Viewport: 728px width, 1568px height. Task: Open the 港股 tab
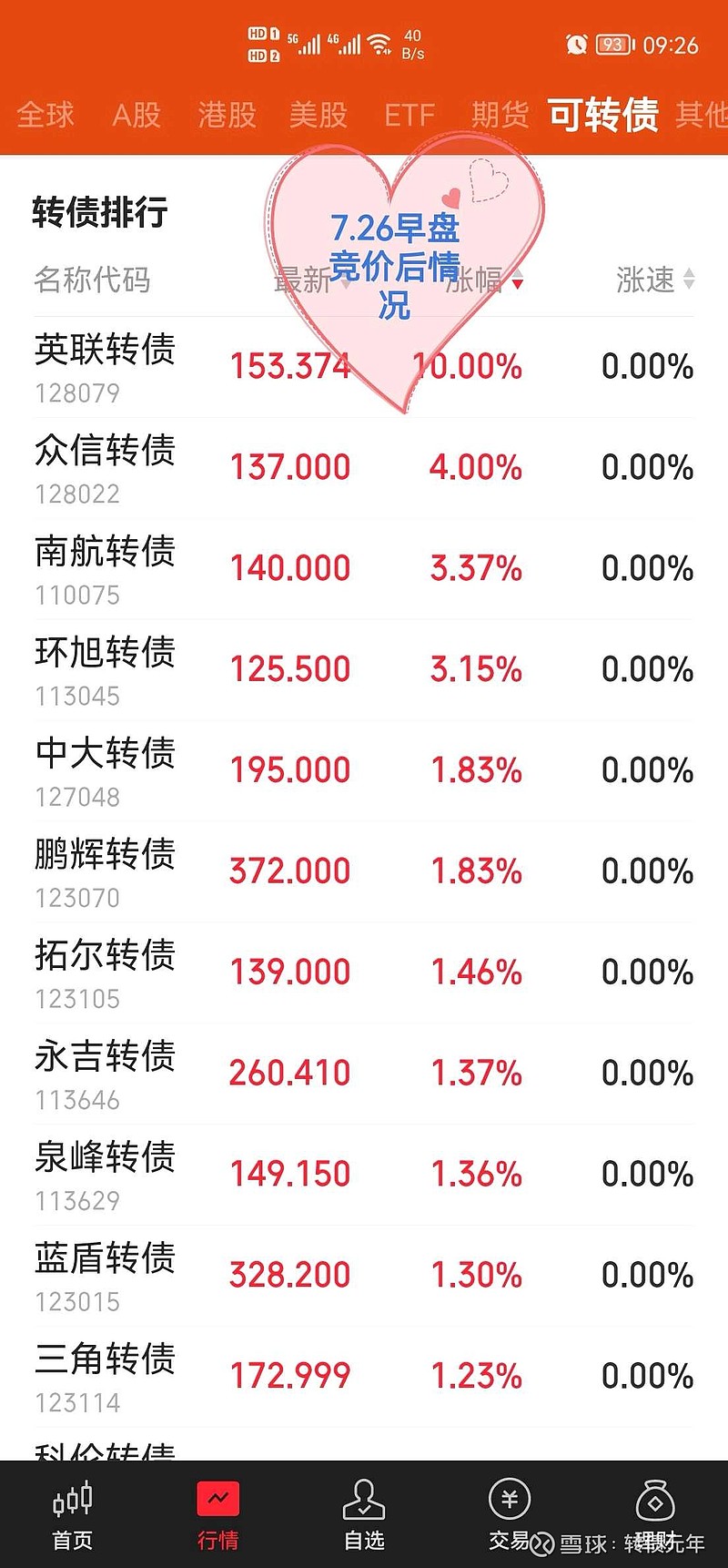[x=227, y=116]
